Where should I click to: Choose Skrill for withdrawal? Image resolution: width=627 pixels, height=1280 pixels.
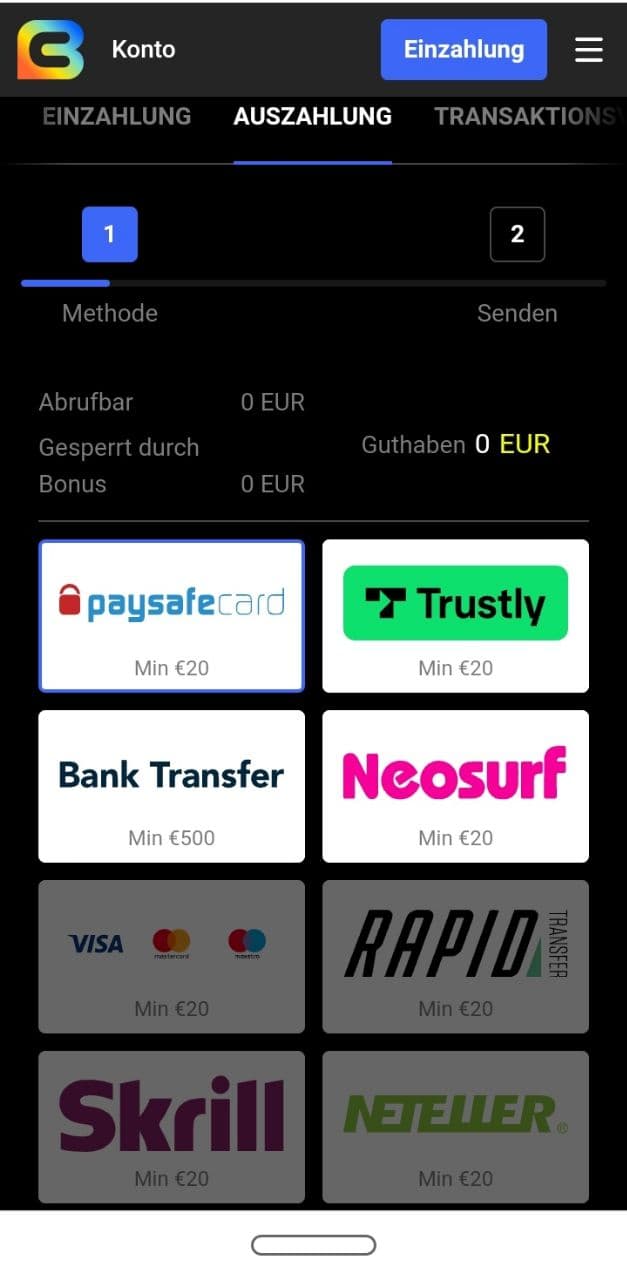coord(171,1127)
